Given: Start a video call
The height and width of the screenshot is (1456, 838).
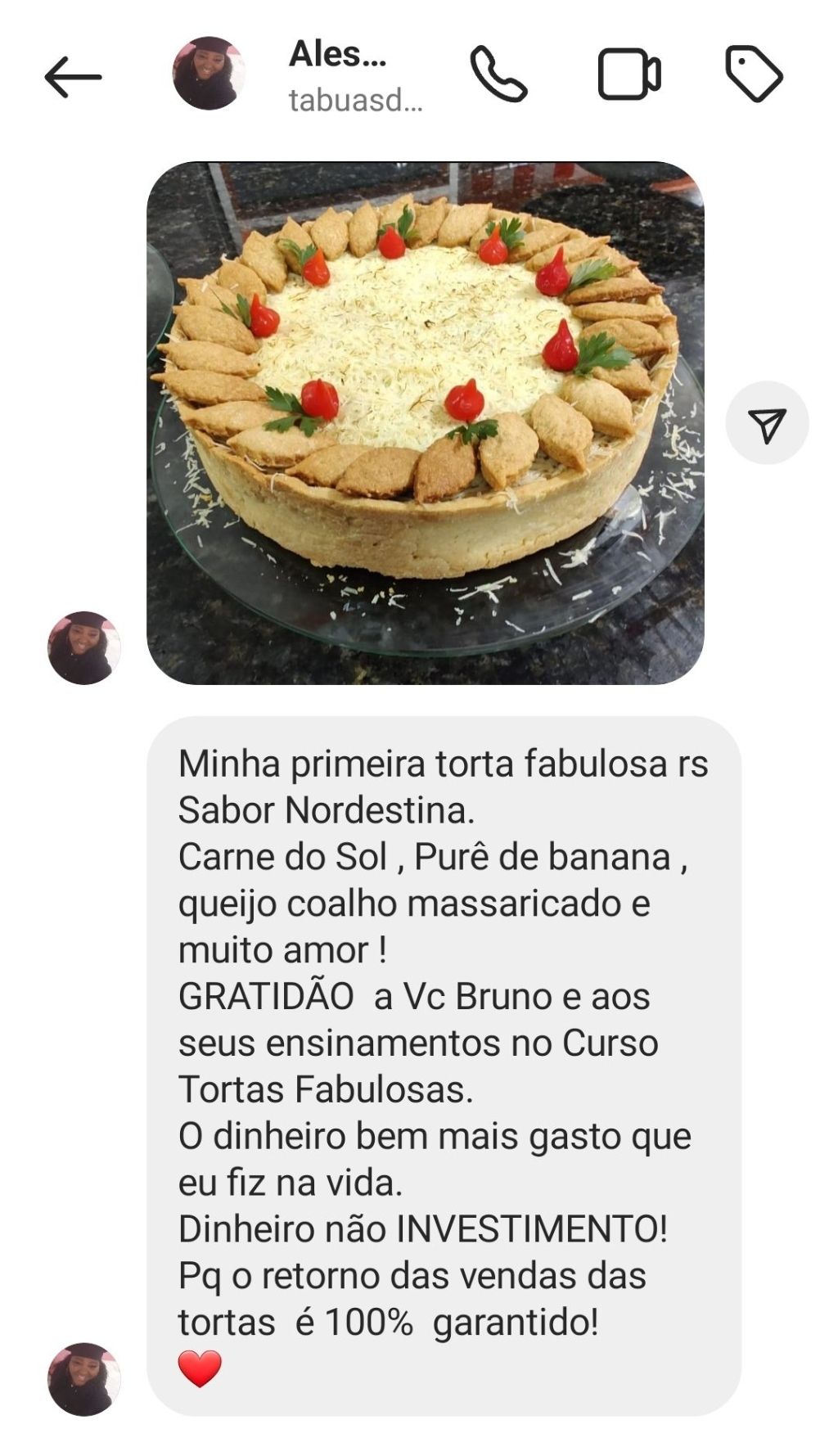Looking at the screenshot, I should pos(628,74).
